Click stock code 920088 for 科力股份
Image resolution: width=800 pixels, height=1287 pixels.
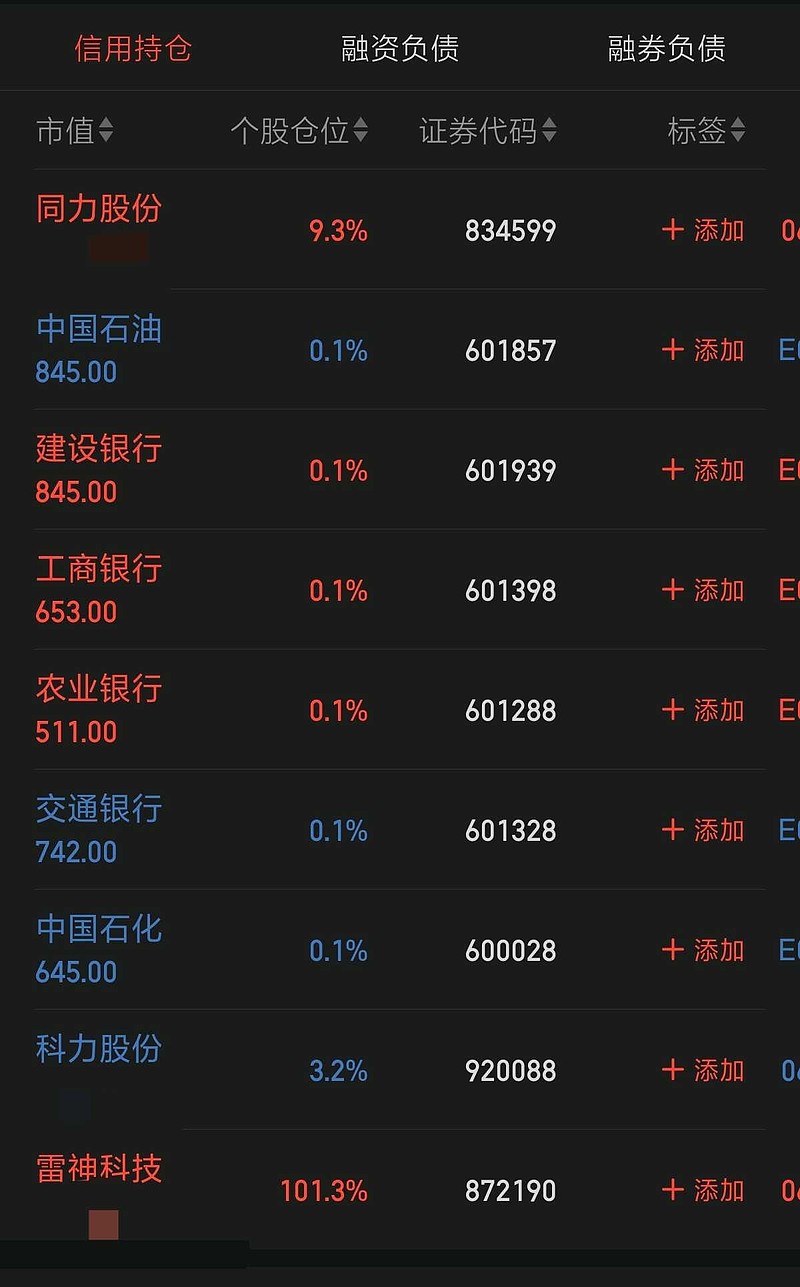coord(510,1071)
